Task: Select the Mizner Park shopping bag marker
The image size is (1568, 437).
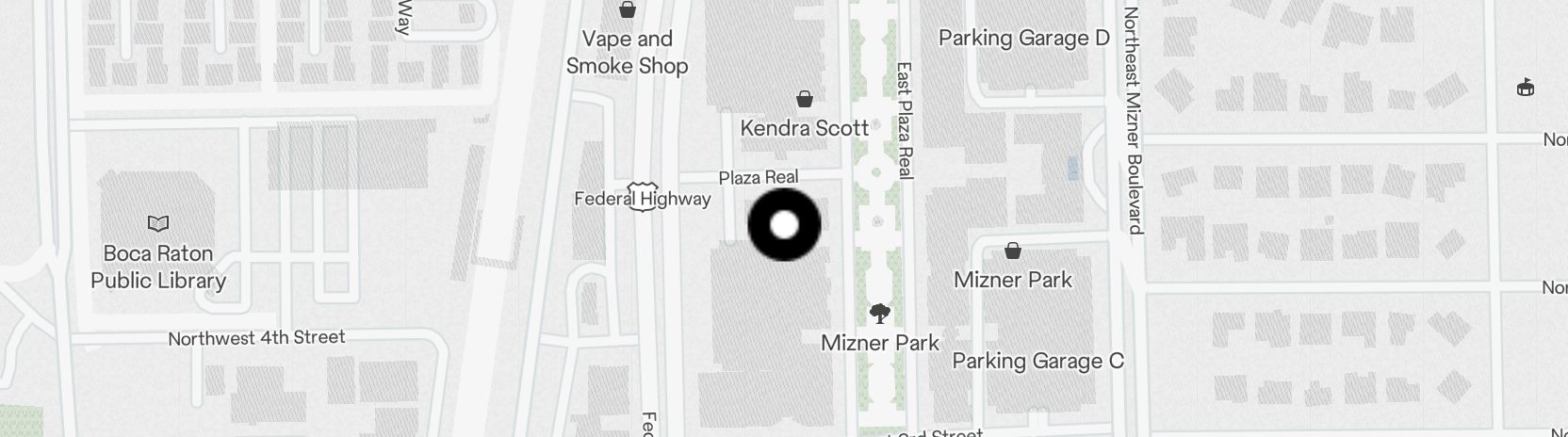Action: pyautogui.click(x=1012, y=251)
